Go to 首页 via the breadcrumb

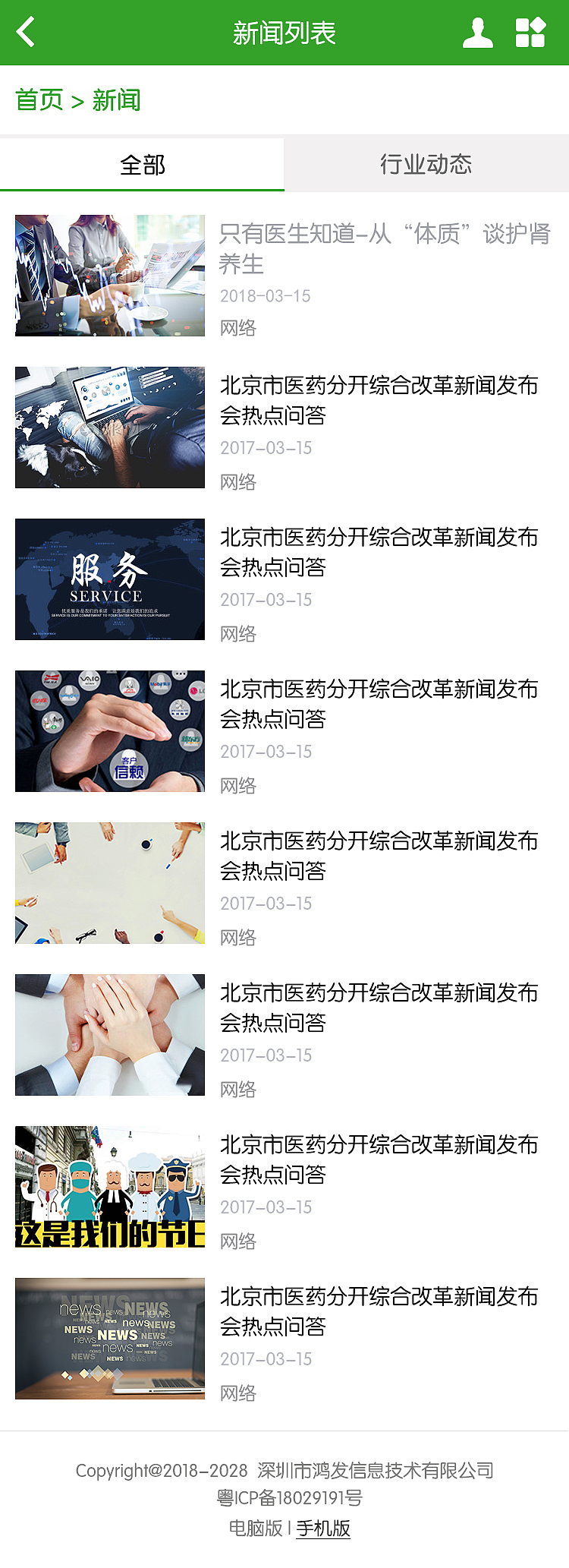pos(39,99)
